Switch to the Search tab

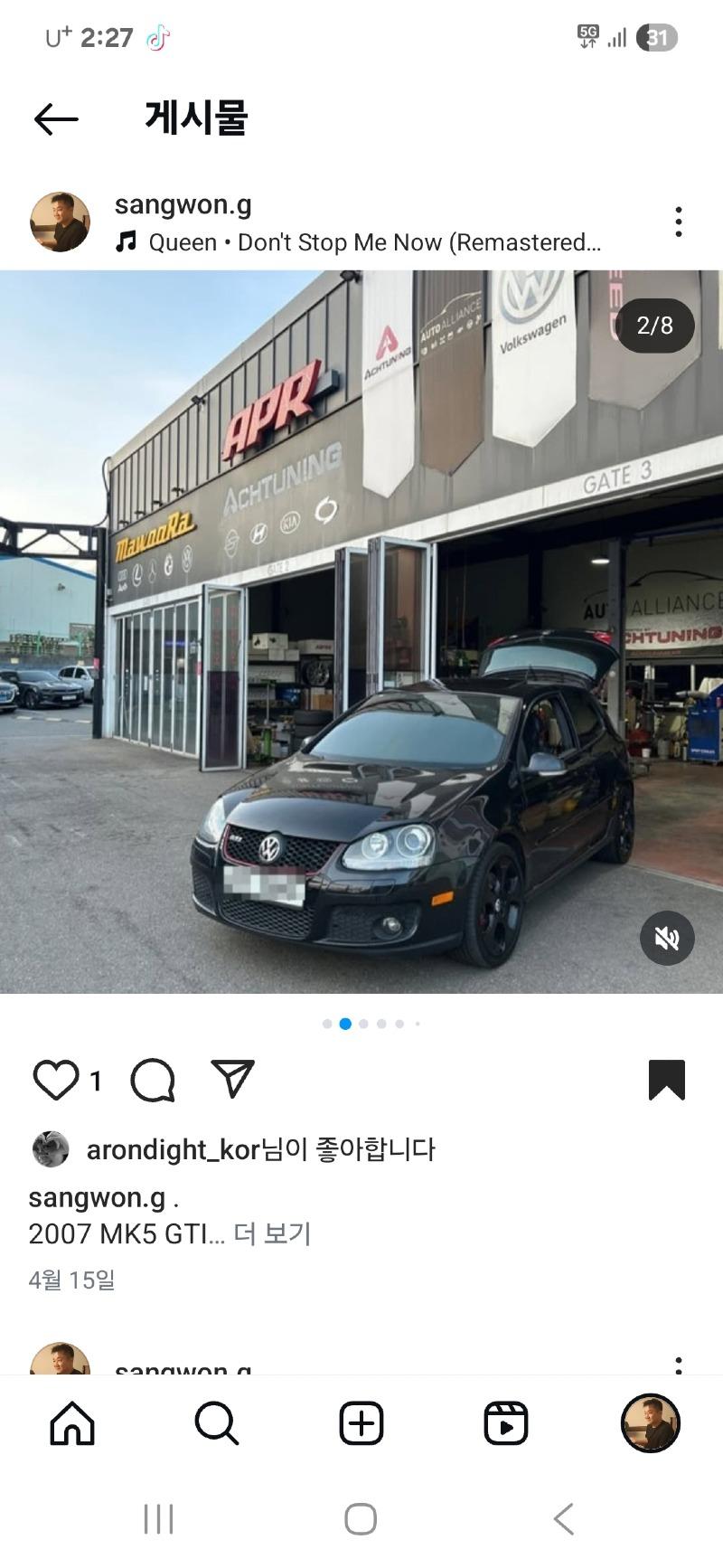[x=217, y=1423]
